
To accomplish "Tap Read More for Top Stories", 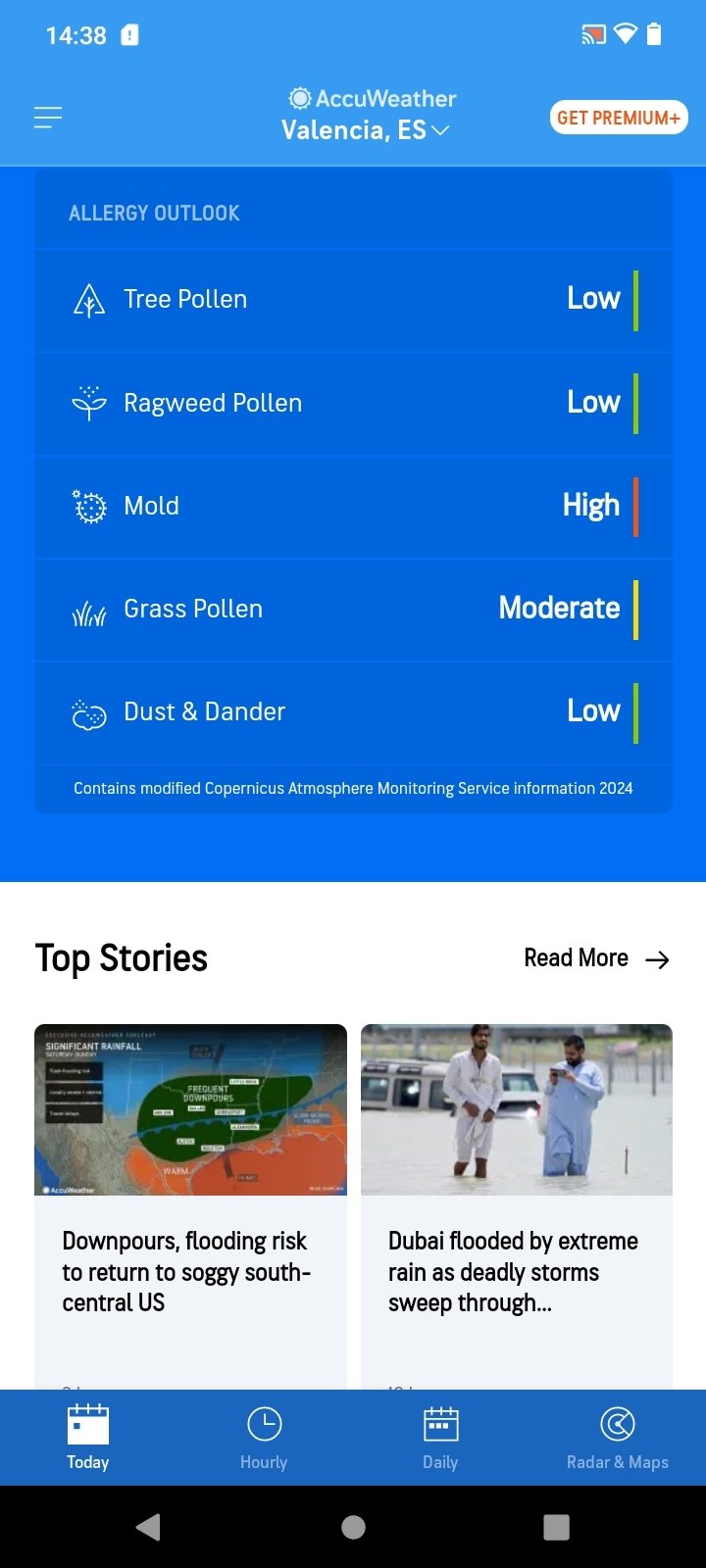I will point(597,958).
